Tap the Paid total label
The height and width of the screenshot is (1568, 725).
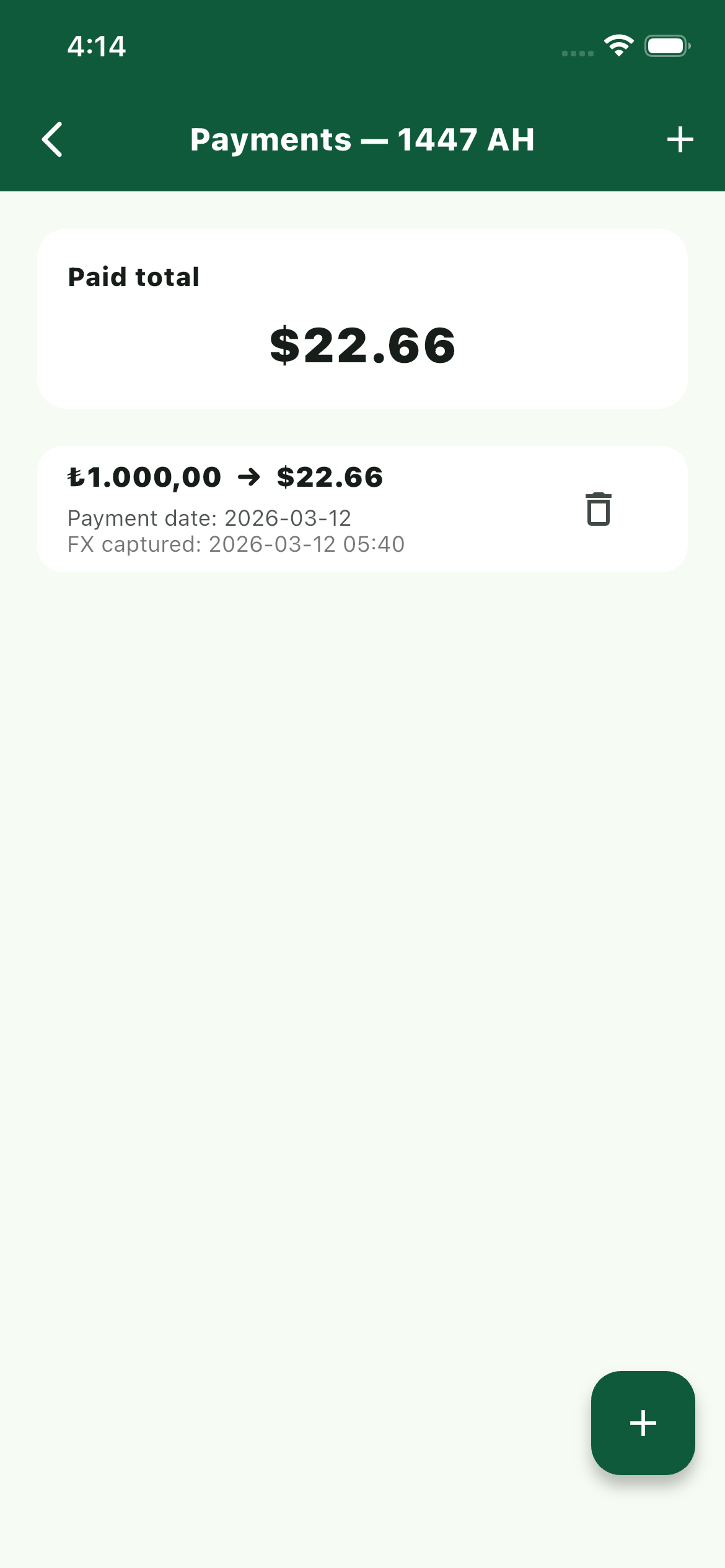(133, 277)
